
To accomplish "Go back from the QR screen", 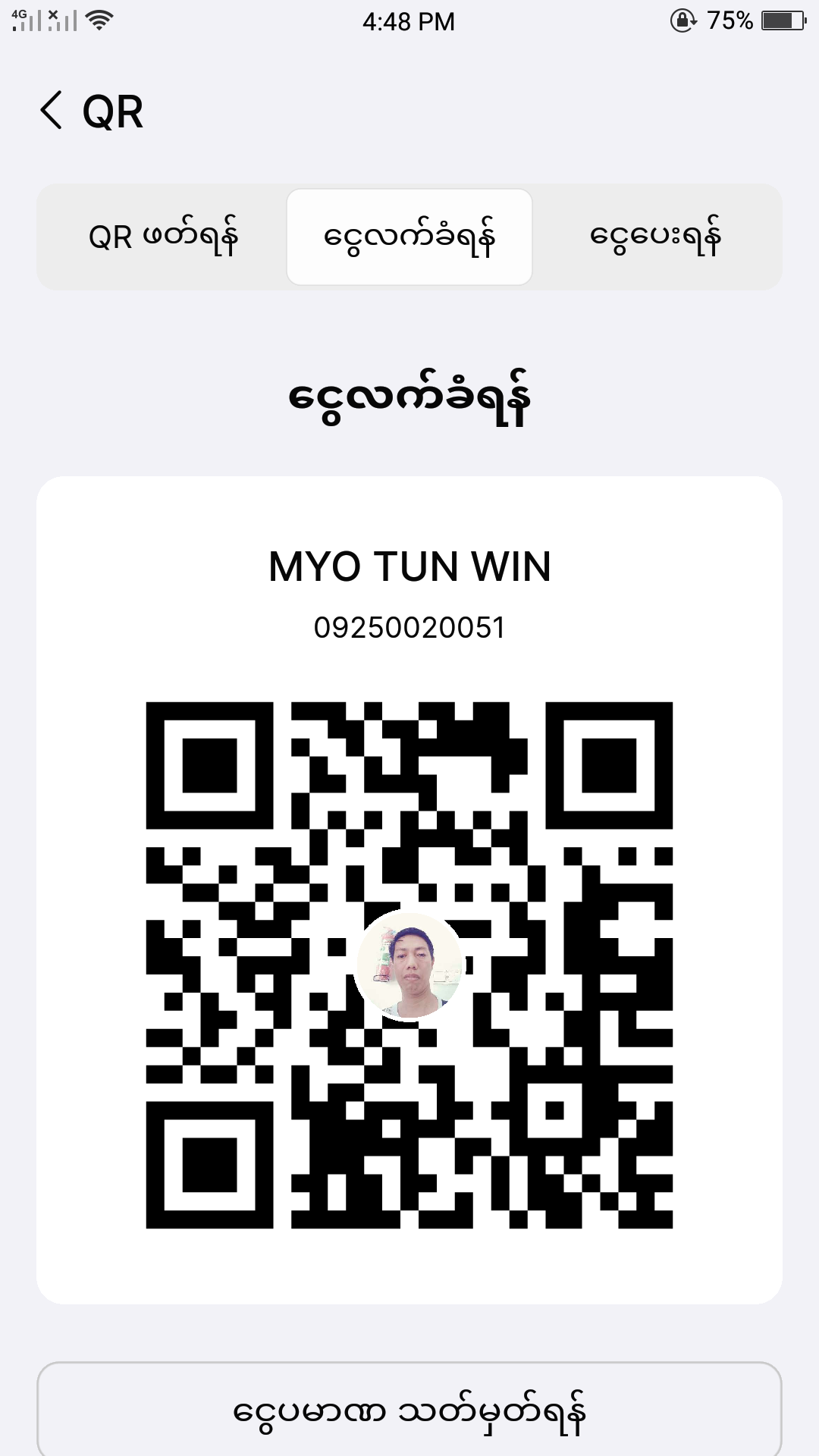I will pos(52,111).
